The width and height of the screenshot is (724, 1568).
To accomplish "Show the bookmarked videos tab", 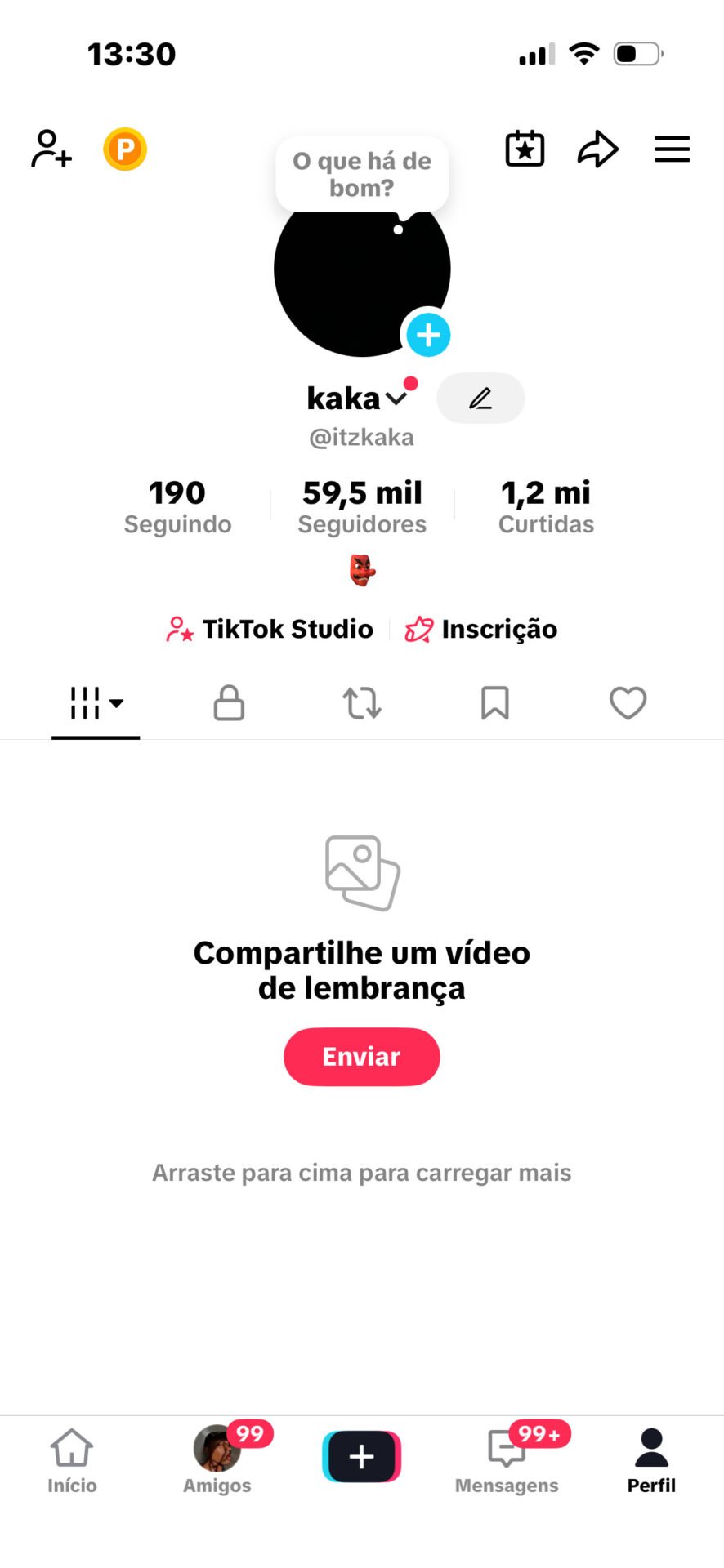I will 494,703.
